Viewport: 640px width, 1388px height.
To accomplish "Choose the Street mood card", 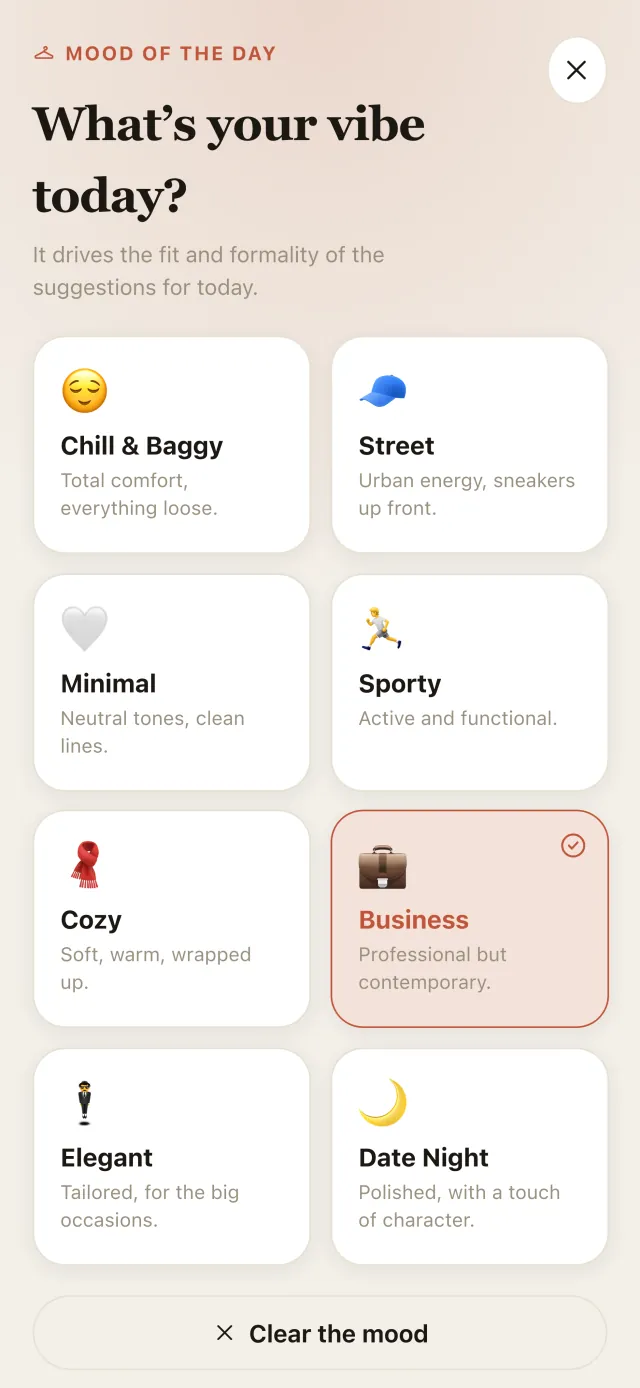I will click(470, 445).
